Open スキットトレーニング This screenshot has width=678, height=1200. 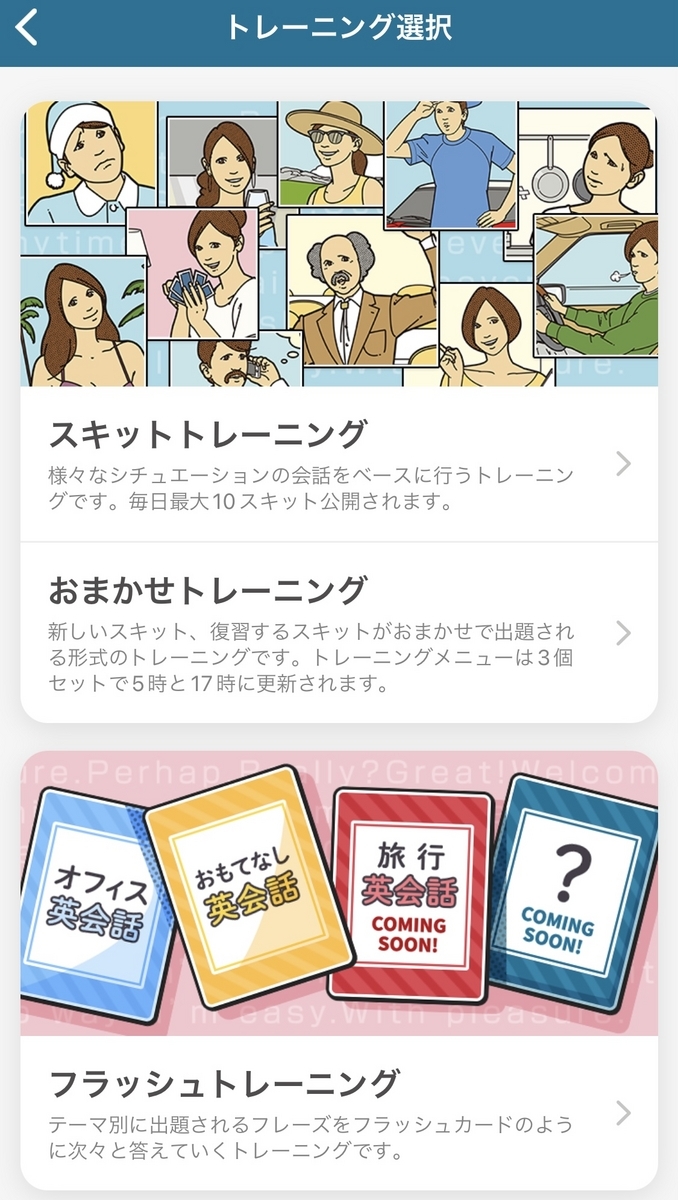339,464
